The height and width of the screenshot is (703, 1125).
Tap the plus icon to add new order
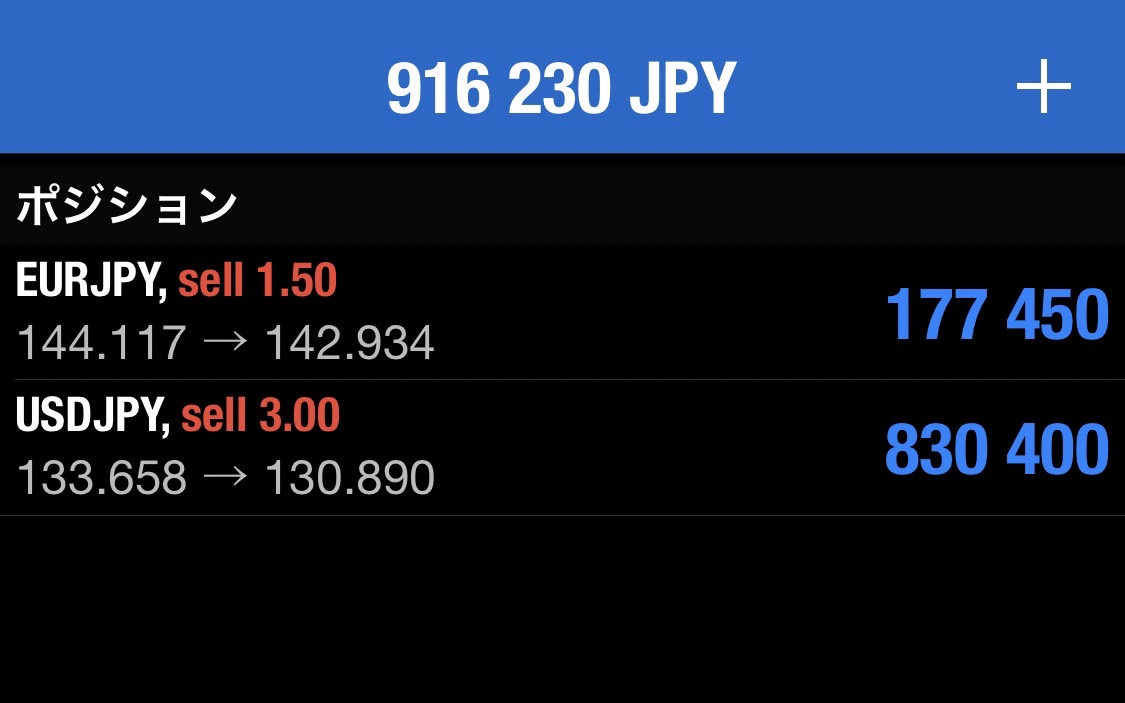click(x=1043, y=88)
